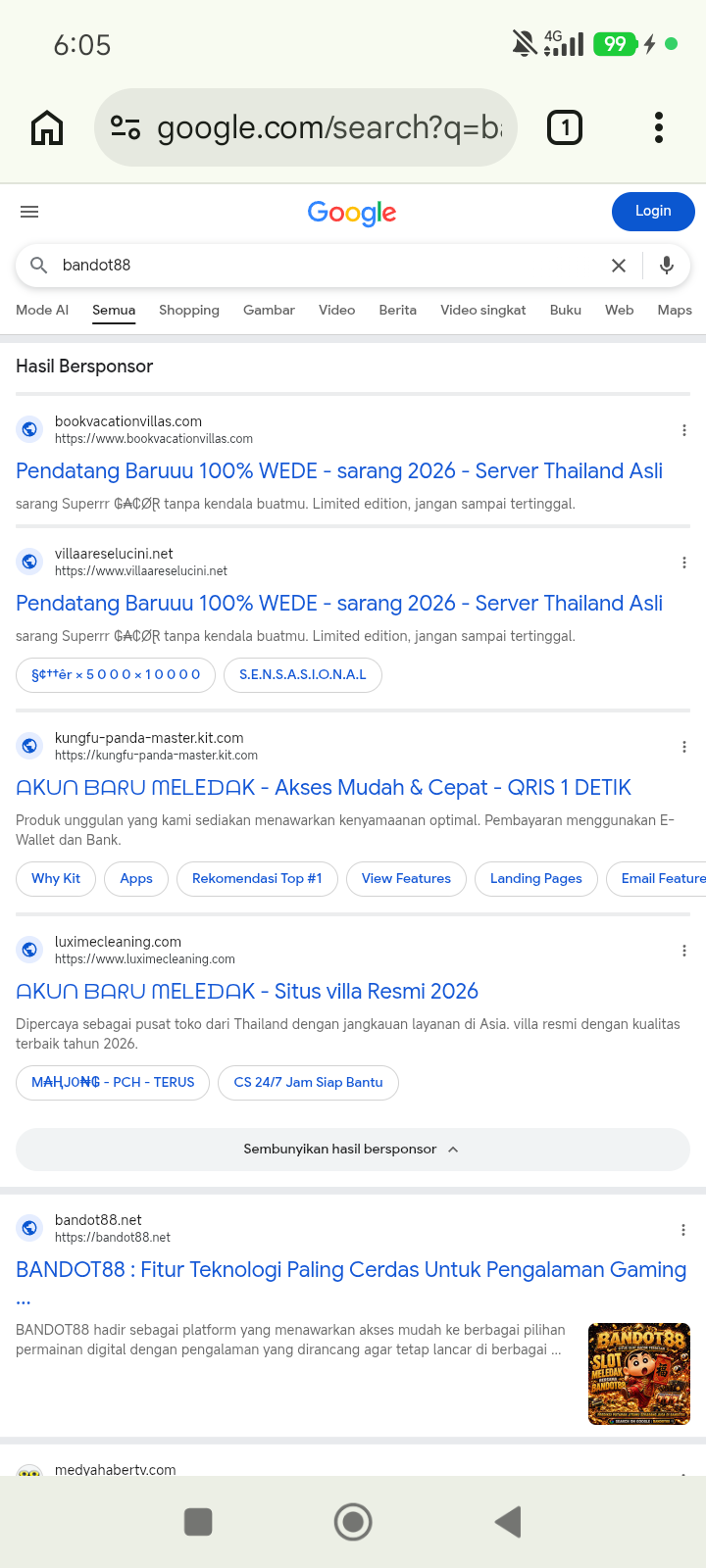Screen dimensions: 706x1568
Task: Open options for the kungfu-panda-master.kit.com ad
Action: pos(683,747)
